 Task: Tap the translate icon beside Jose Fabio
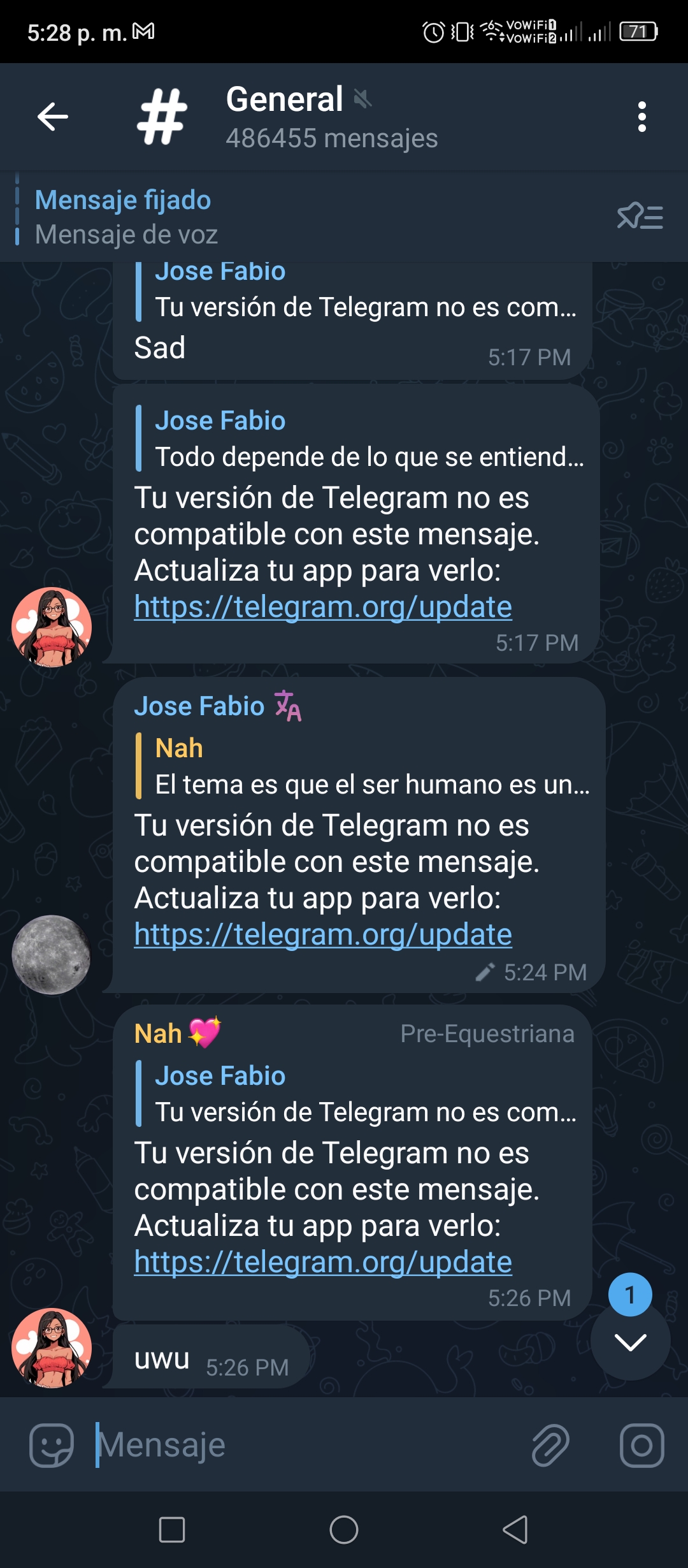pyautogui.click(x=288, y=706)
